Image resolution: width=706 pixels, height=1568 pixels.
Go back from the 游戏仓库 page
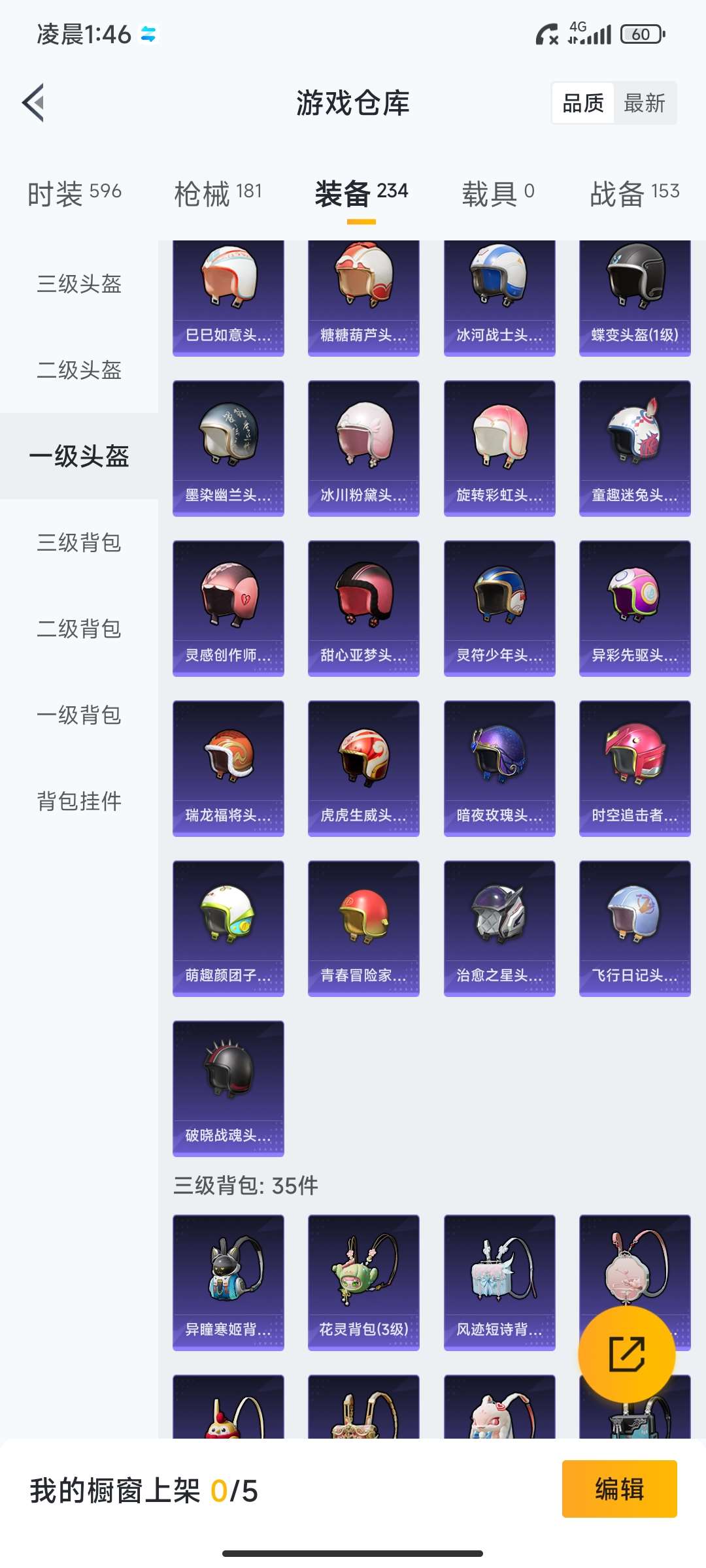(34, 103)
